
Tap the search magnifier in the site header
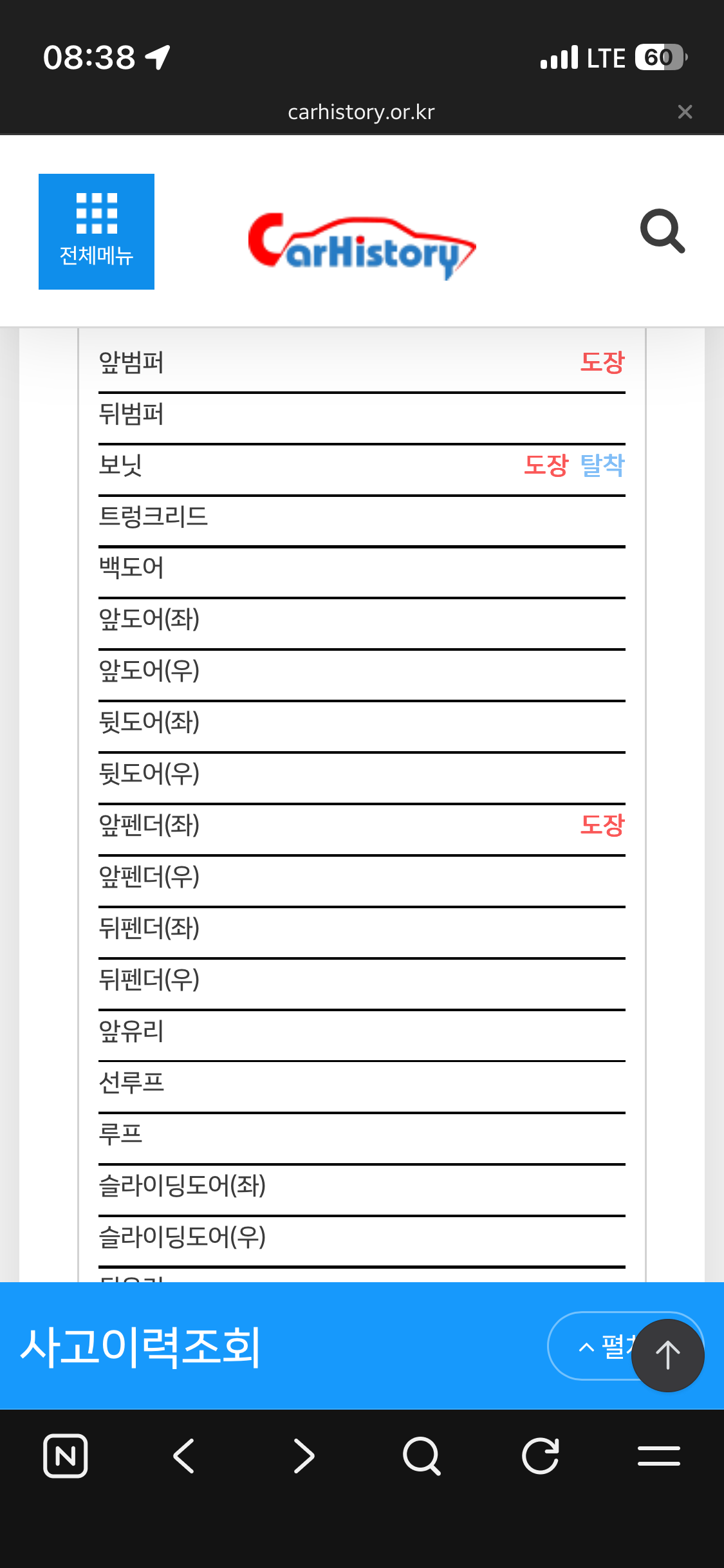[x=662, y=231]
